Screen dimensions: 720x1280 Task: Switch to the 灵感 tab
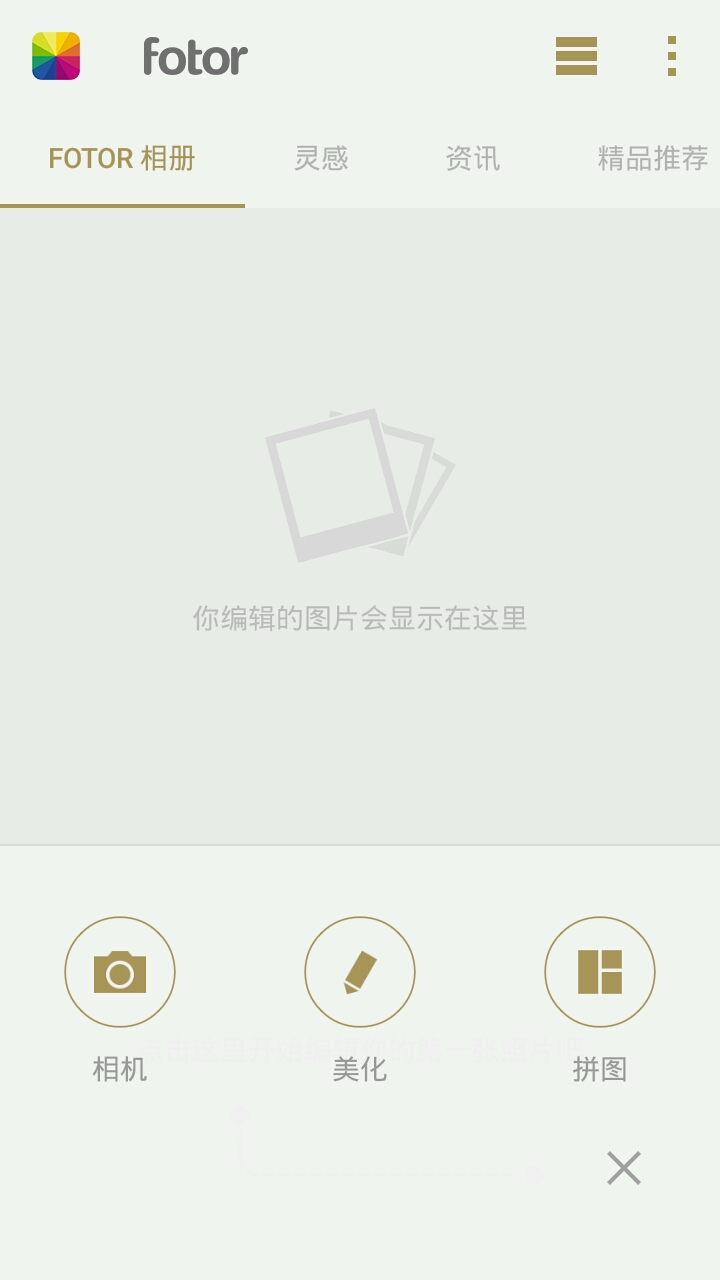point(321,159)
